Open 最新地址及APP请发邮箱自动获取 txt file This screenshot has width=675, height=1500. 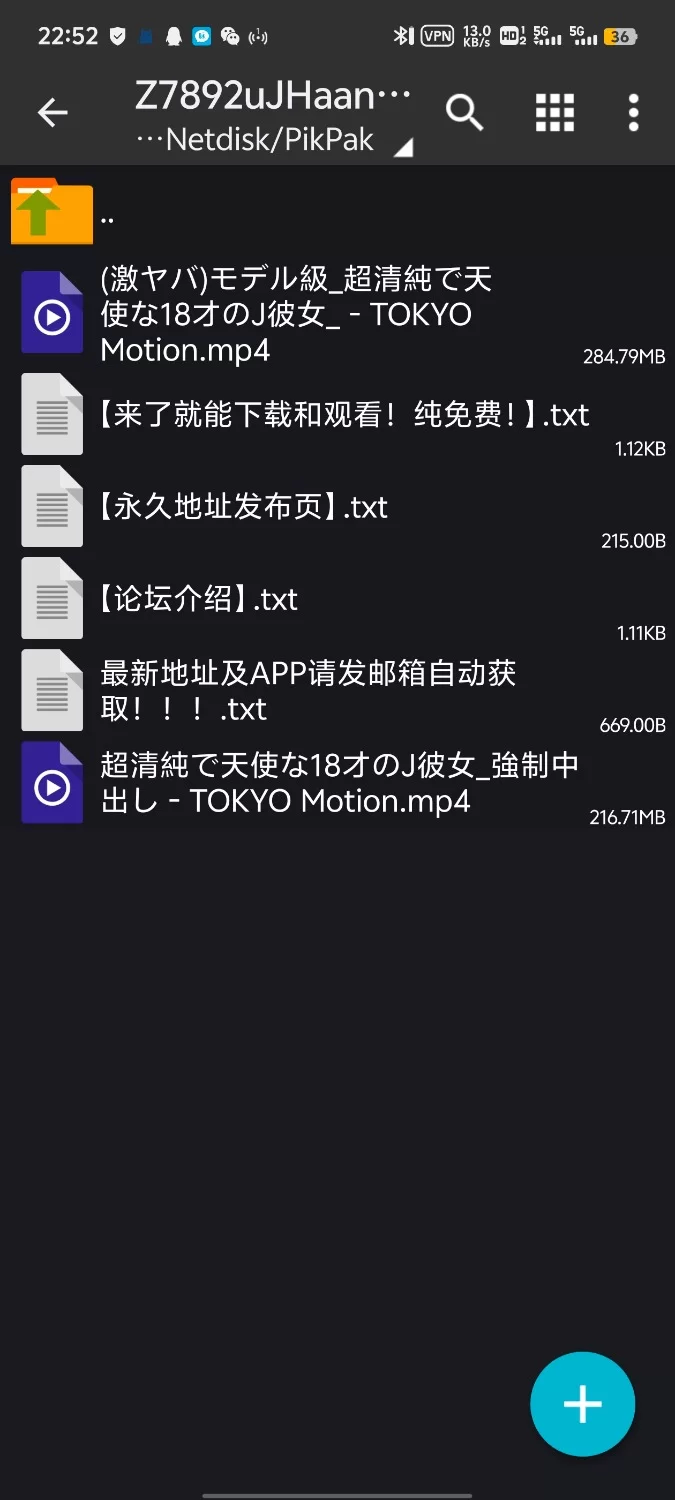pos(337,690)
